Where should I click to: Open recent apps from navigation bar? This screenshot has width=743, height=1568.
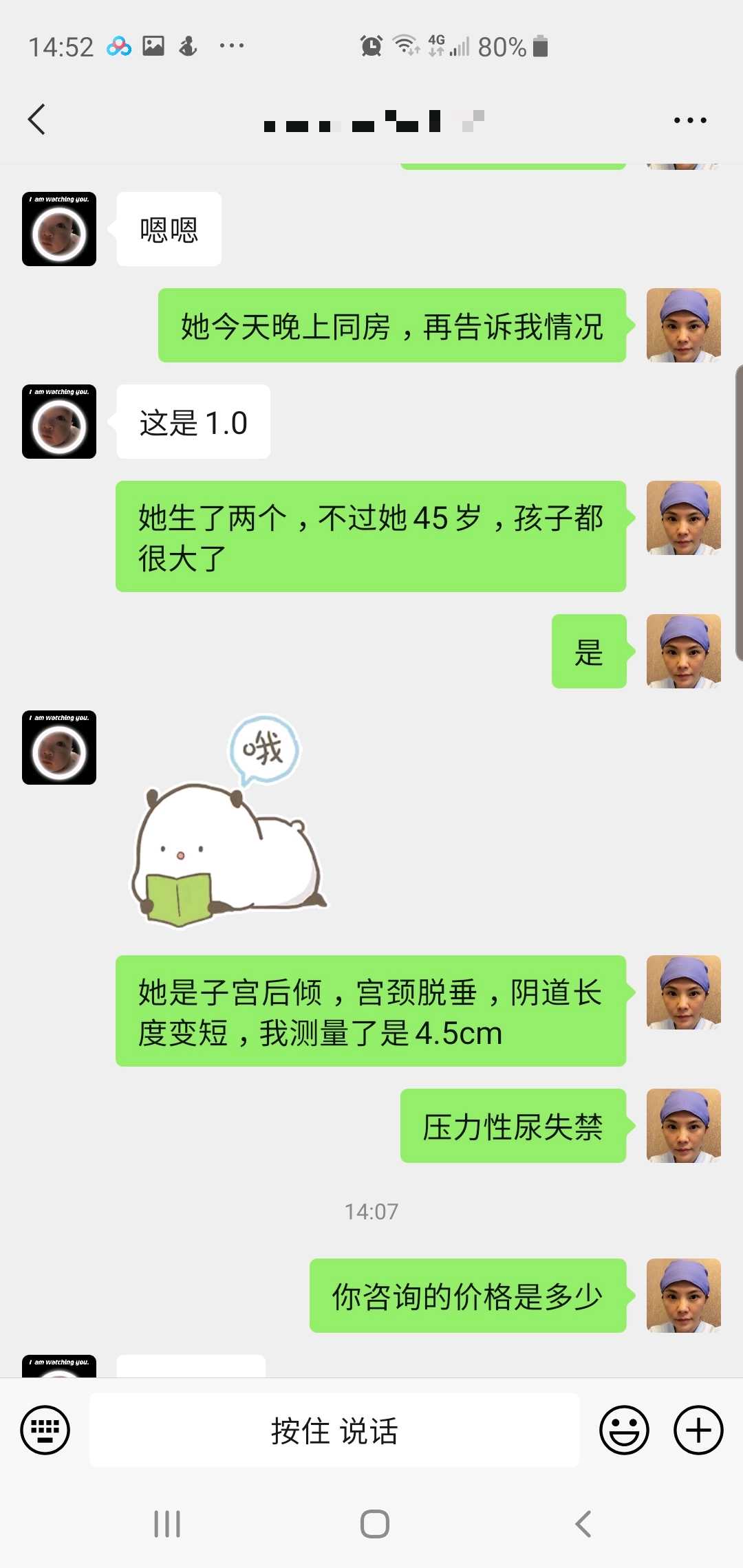167,1524
